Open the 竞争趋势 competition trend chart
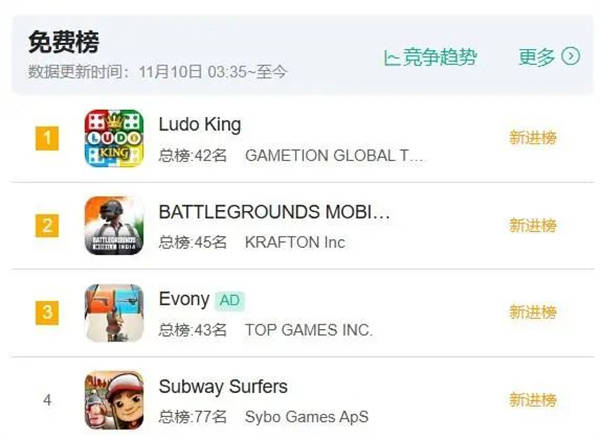Image resolution: width=600 pixels, height=440 pixels. tap(431, 57)
